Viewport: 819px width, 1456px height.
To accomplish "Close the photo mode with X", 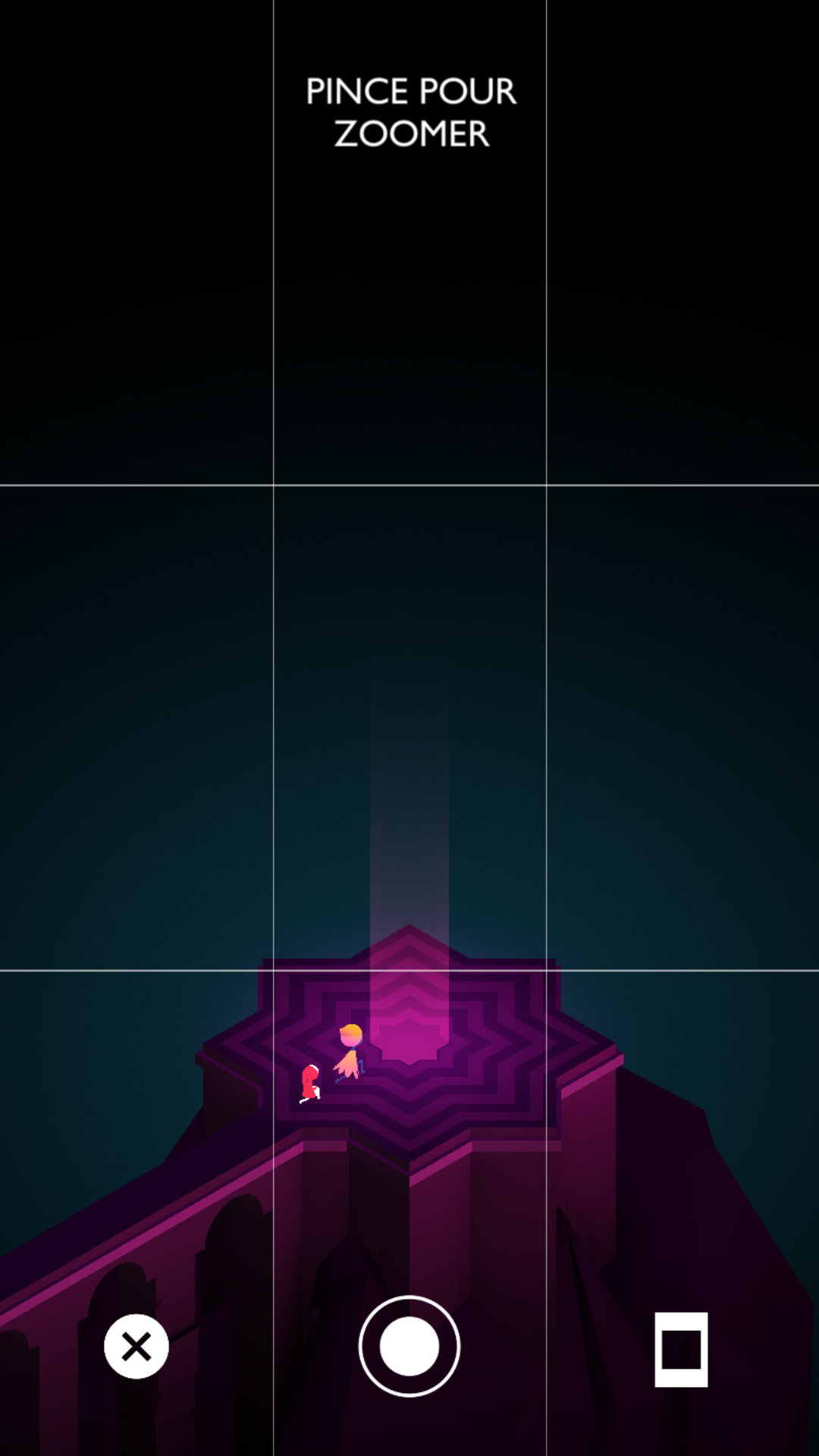I will (x=136, y=1347).
